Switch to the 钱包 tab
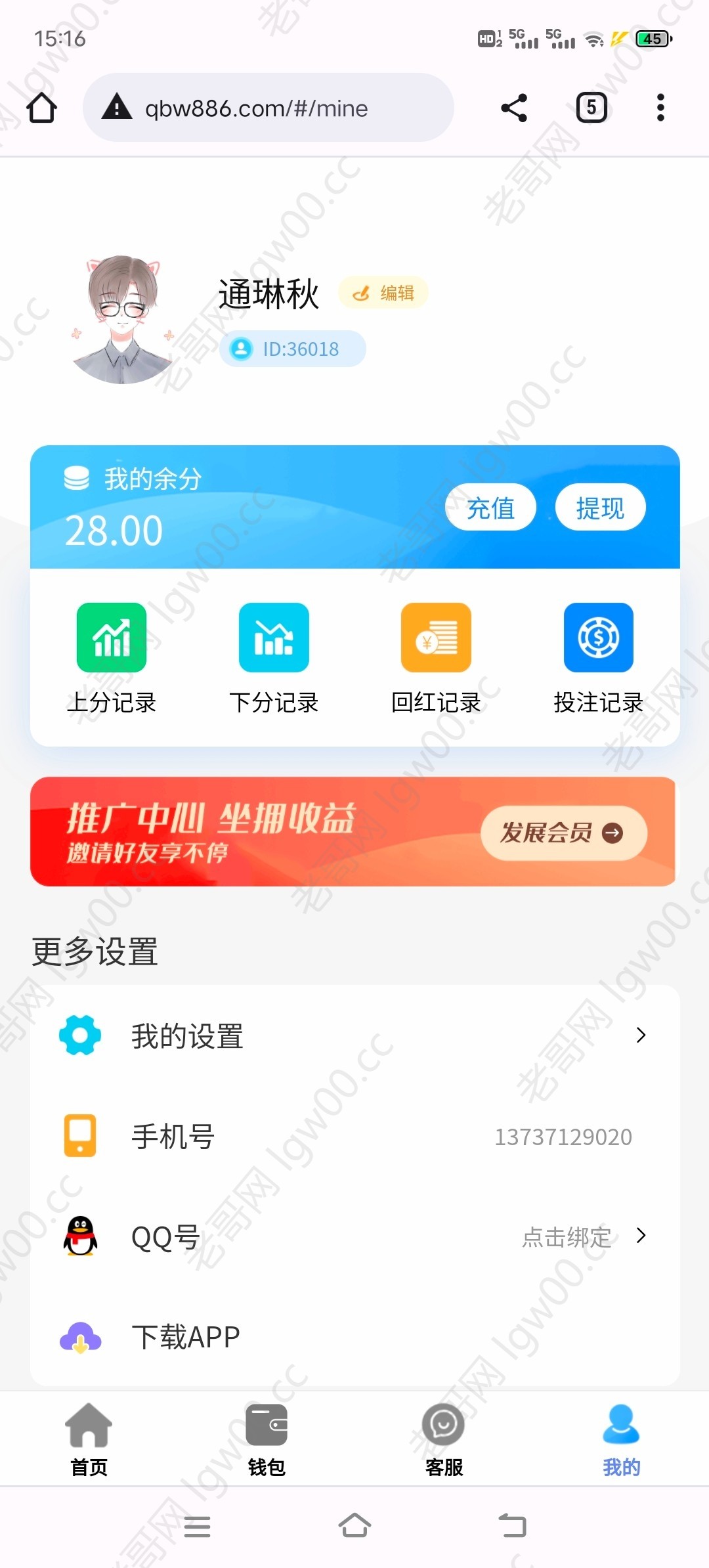The image size is (709, 1568). point(267,1439)
